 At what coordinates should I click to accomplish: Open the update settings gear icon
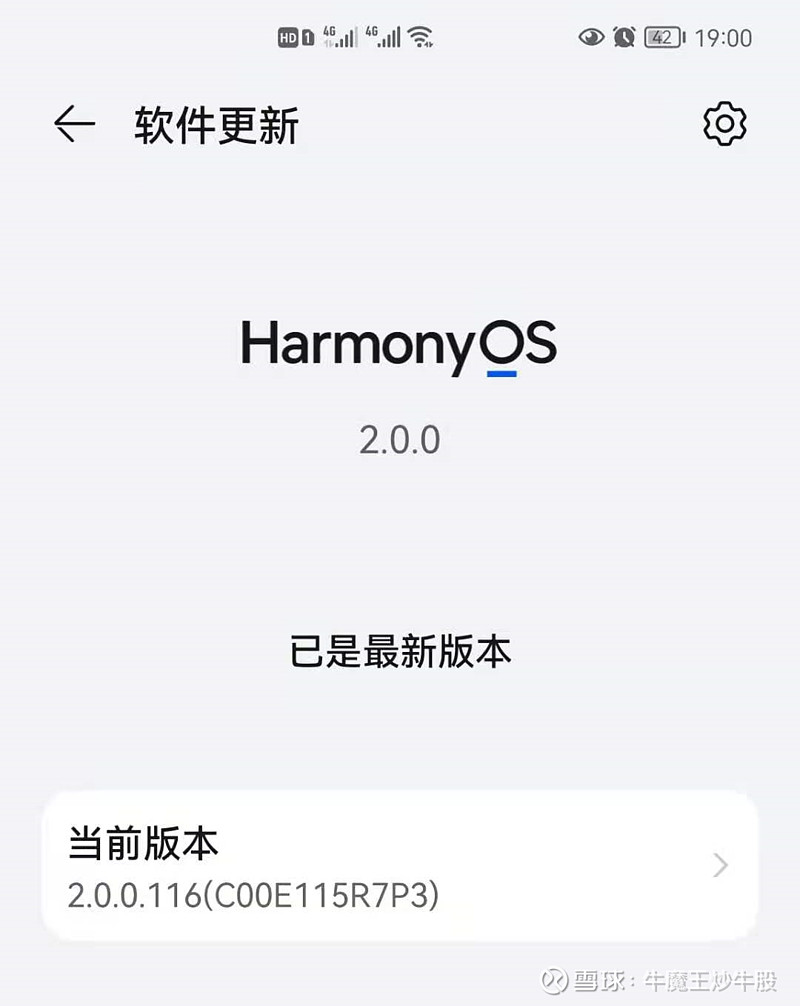(724, 124)
